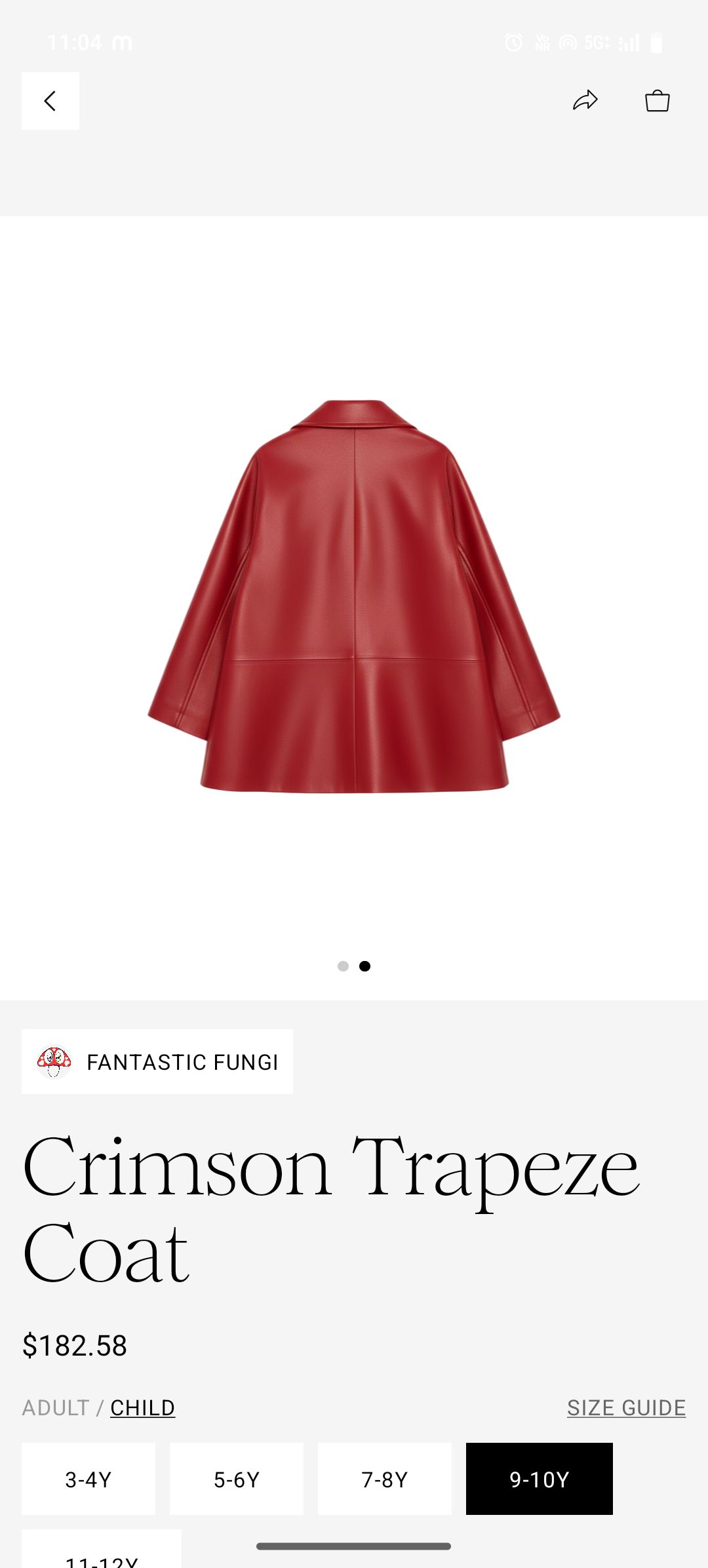This screenshot has width=708, height=1568.
Task: Select the Child size category
Action: pos(142,1407)
